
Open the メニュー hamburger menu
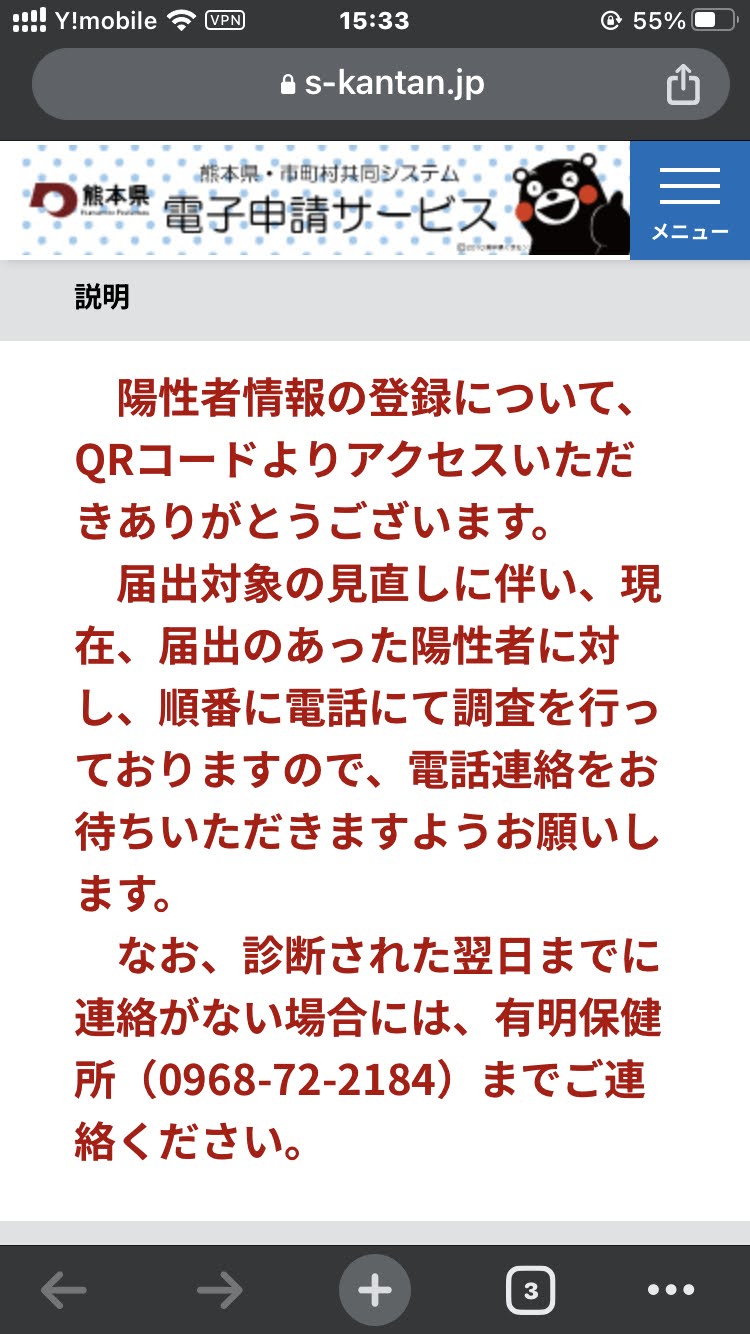pos(690,201)
